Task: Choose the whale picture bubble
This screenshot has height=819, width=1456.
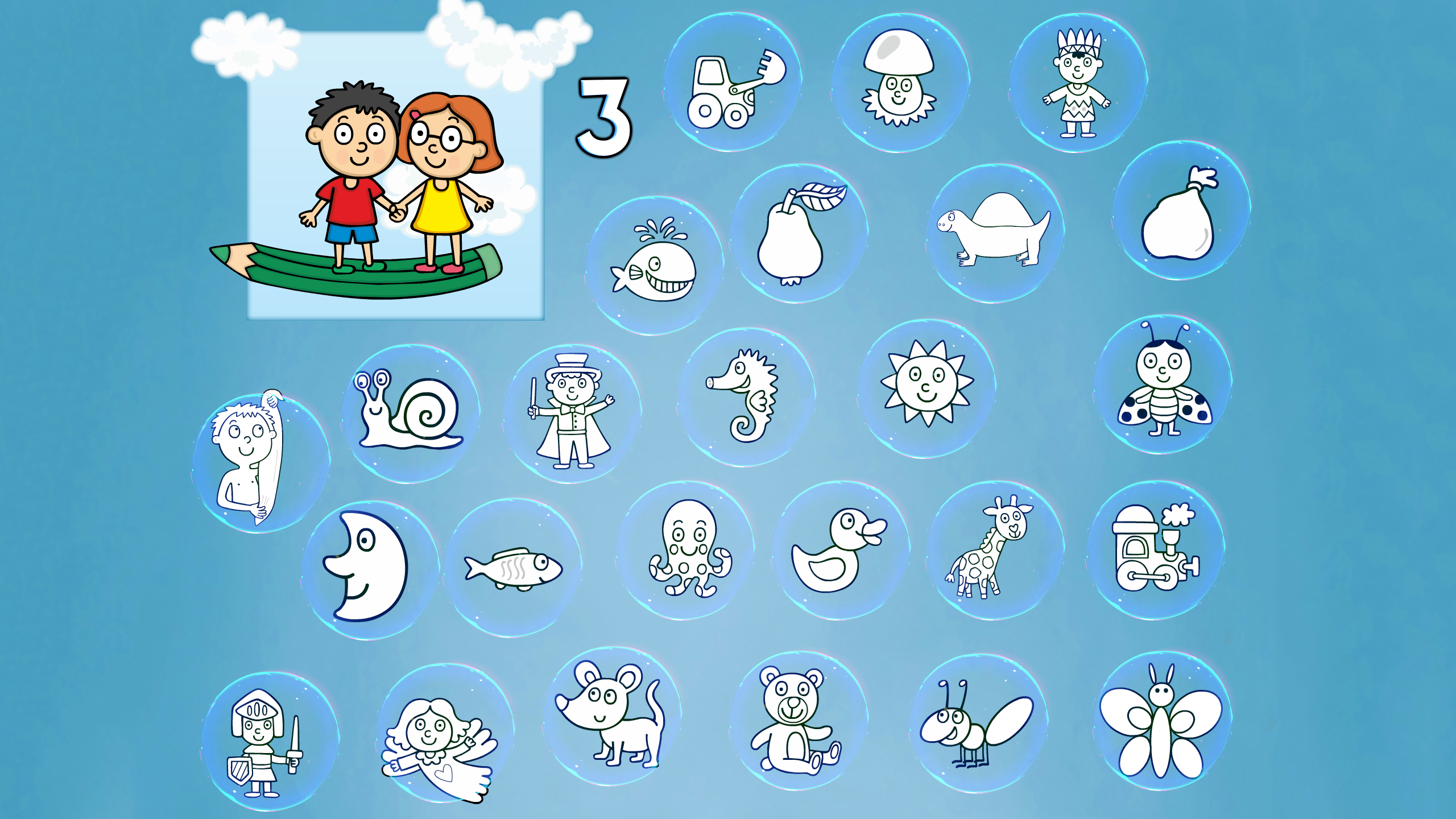Action: pyautogui.click(x=654, y=266)
